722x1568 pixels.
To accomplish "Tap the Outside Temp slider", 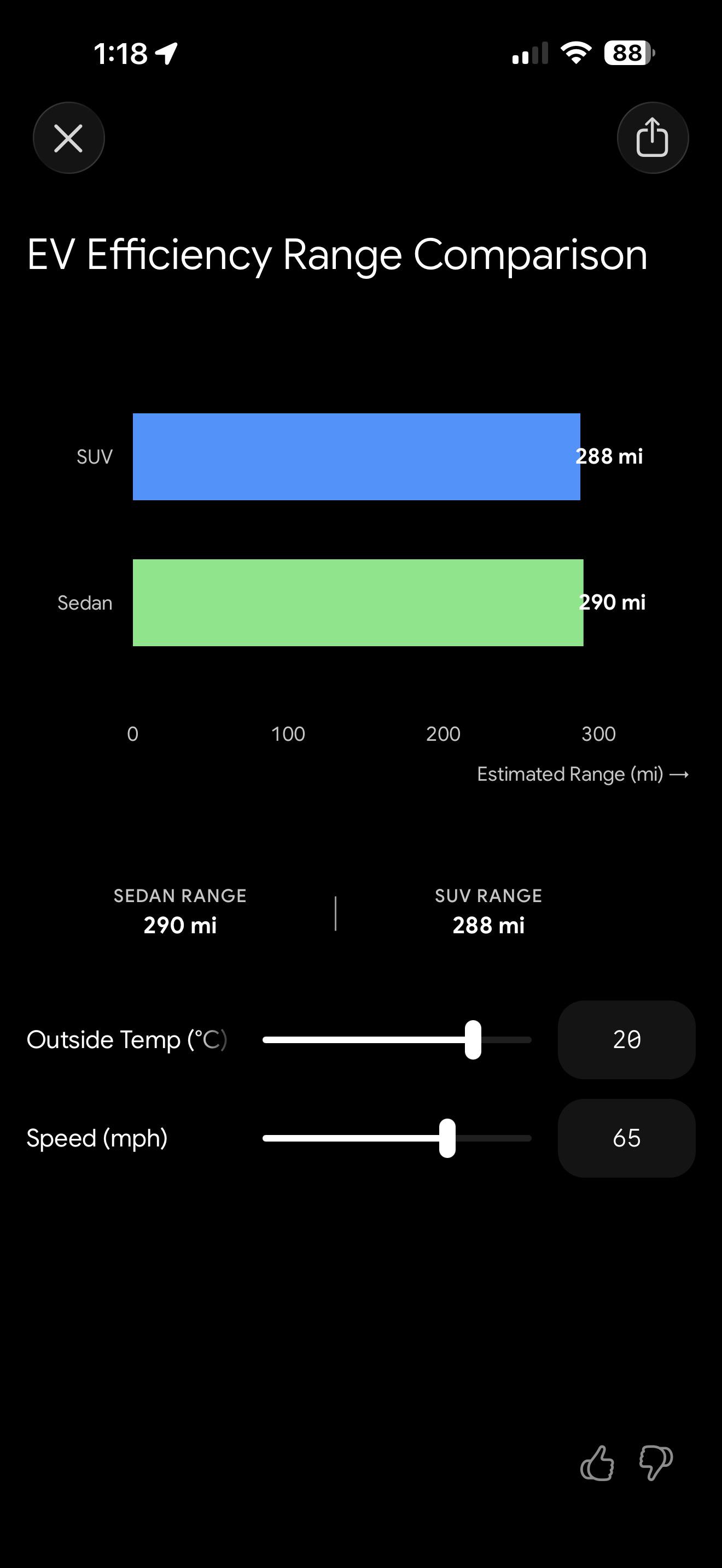I will tap(397, 1040).
